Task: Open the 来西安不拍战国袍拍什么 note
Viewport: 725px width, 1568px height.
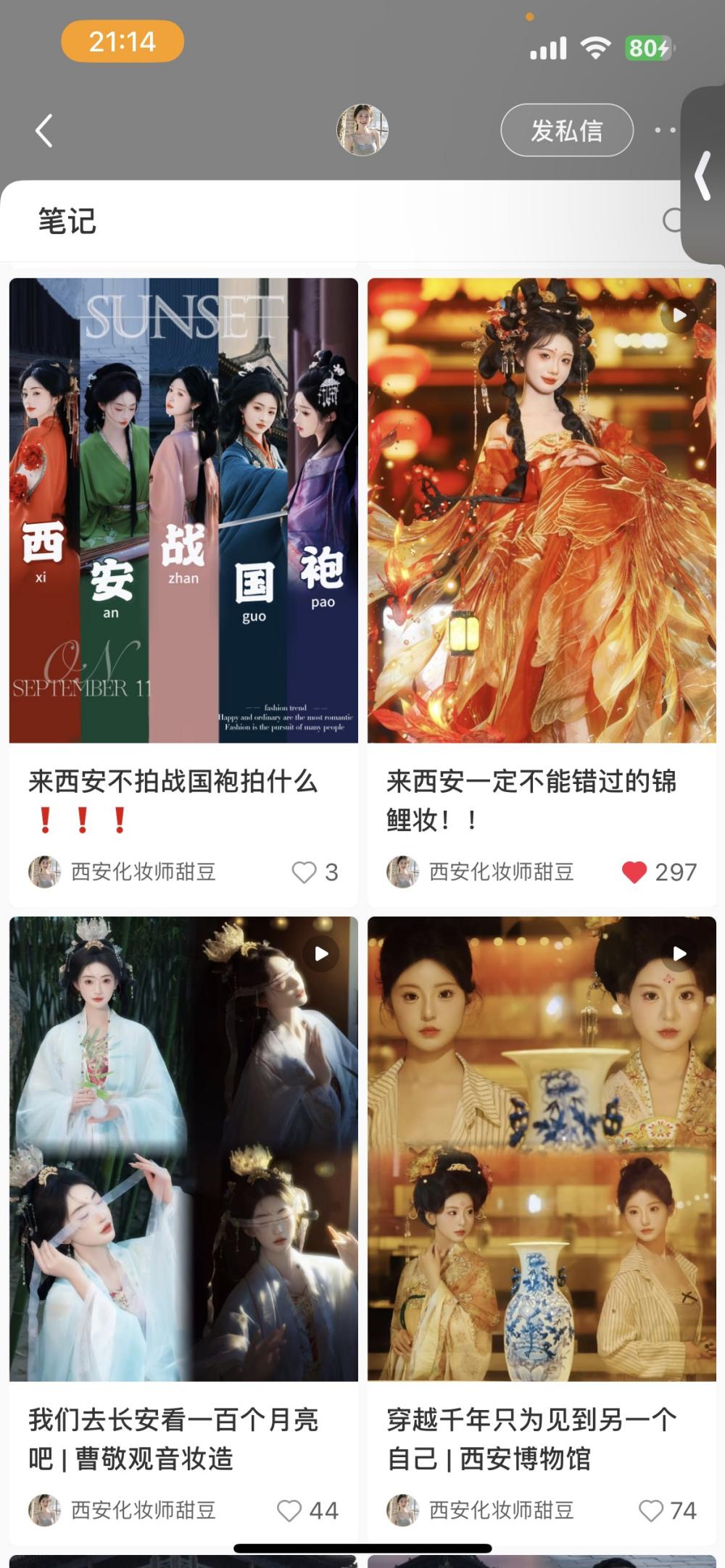Action: point(183,510)
